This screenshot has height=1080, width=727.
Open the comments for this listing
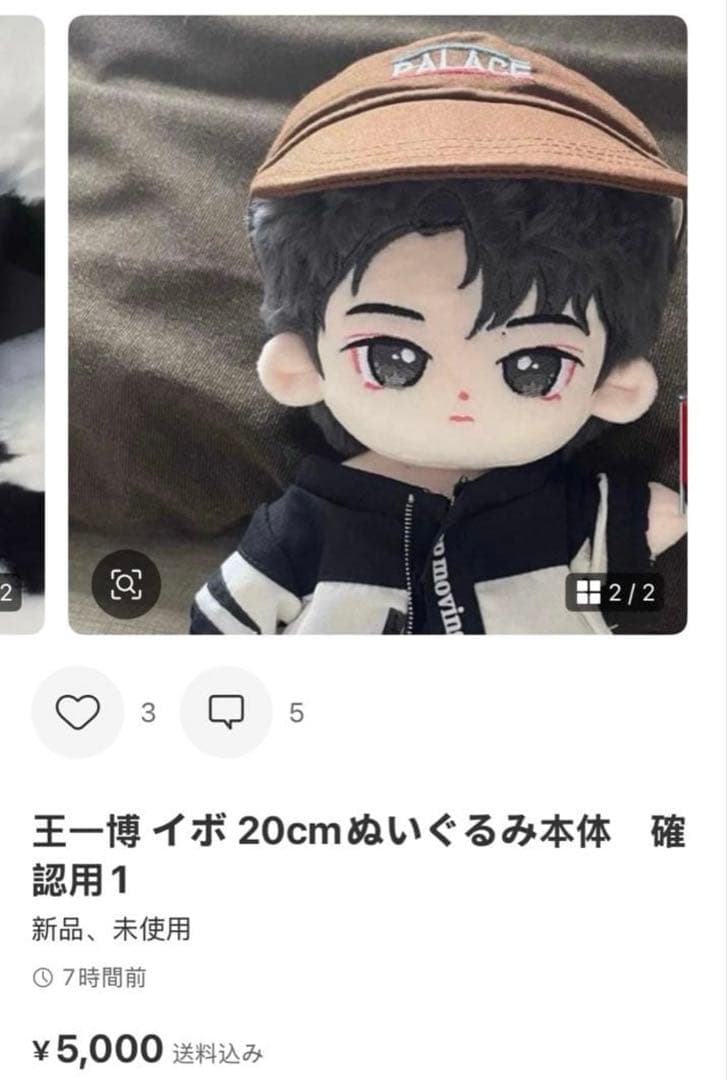226,712
